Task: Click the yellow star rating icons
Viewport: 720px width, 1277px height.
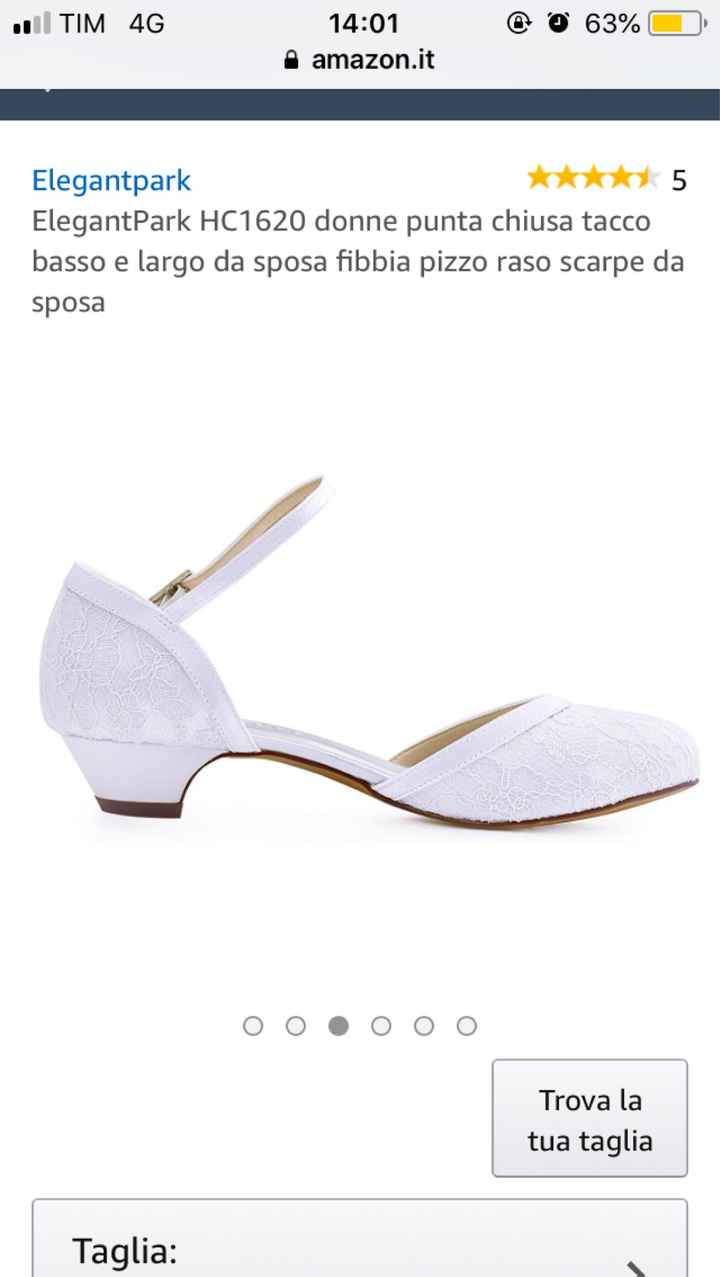Action: (x=592, y=177)
